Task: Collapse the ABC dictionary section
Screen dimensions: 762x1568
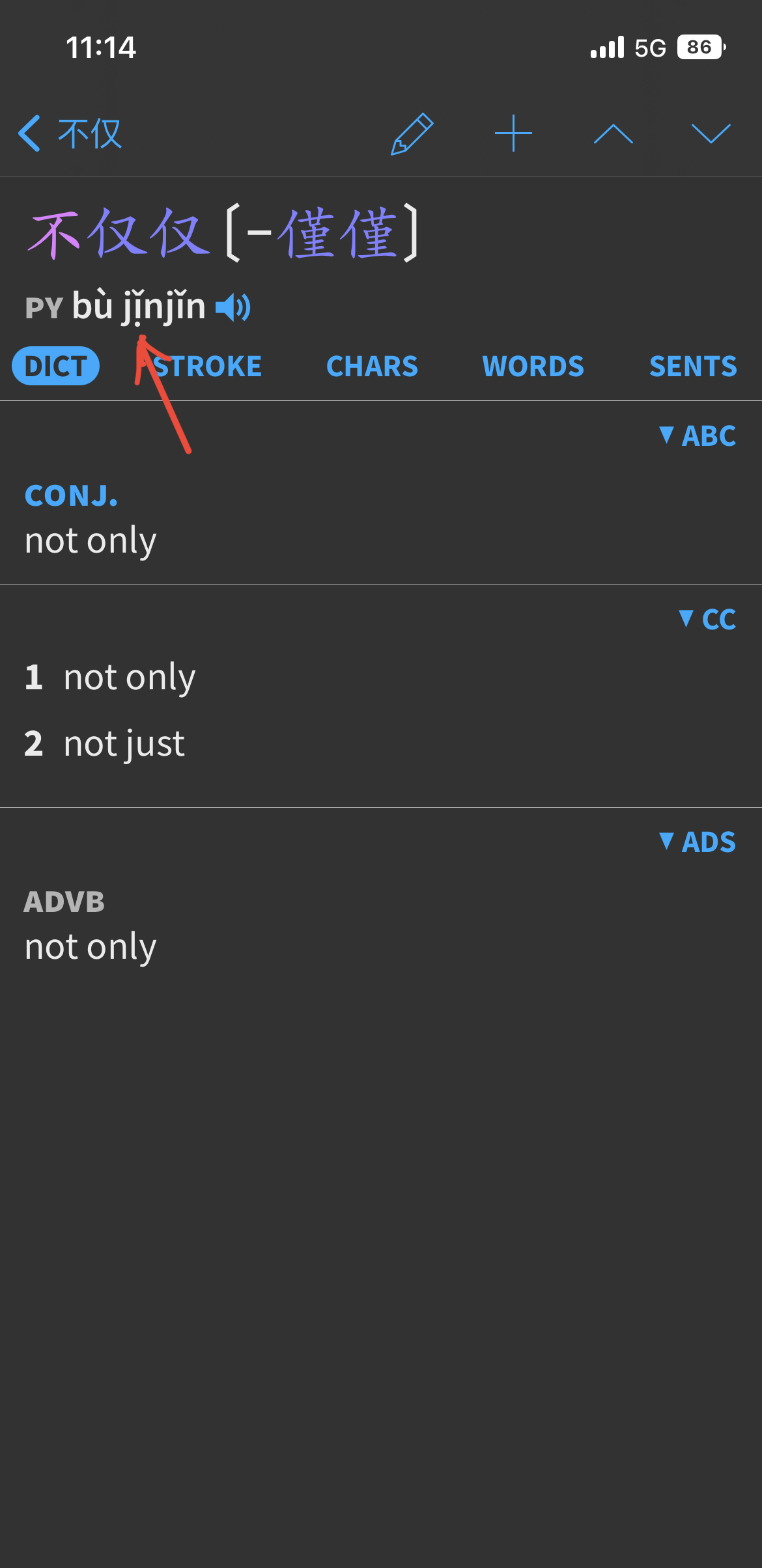Action: (x=698, y=435)
